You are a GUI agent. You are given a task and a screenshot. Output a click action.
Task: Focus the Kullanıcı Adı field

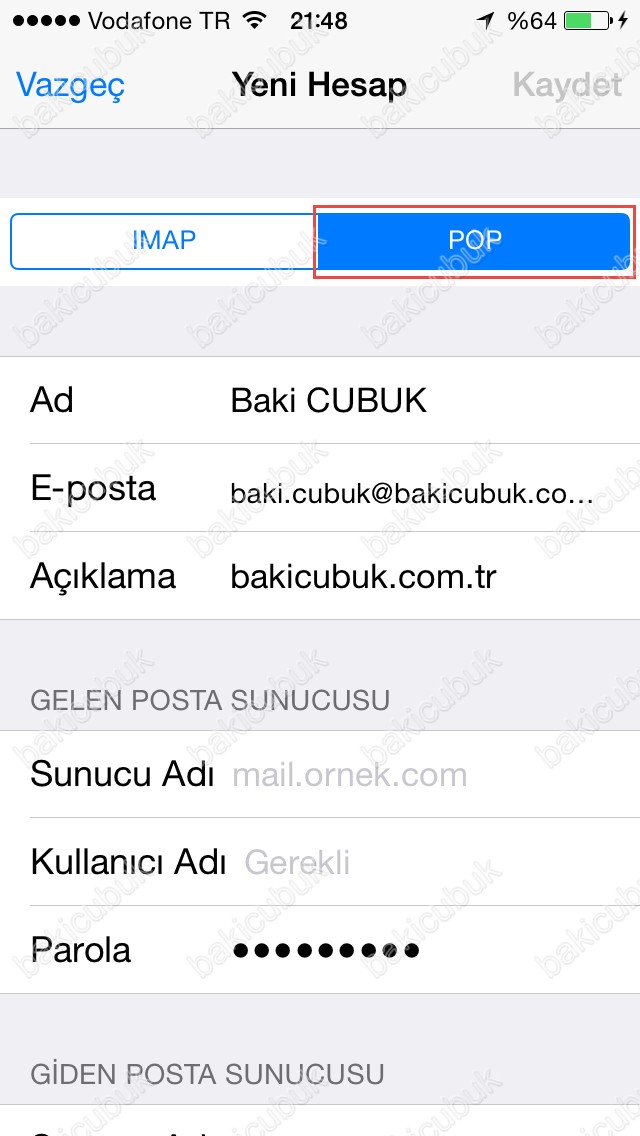point(430,862)
